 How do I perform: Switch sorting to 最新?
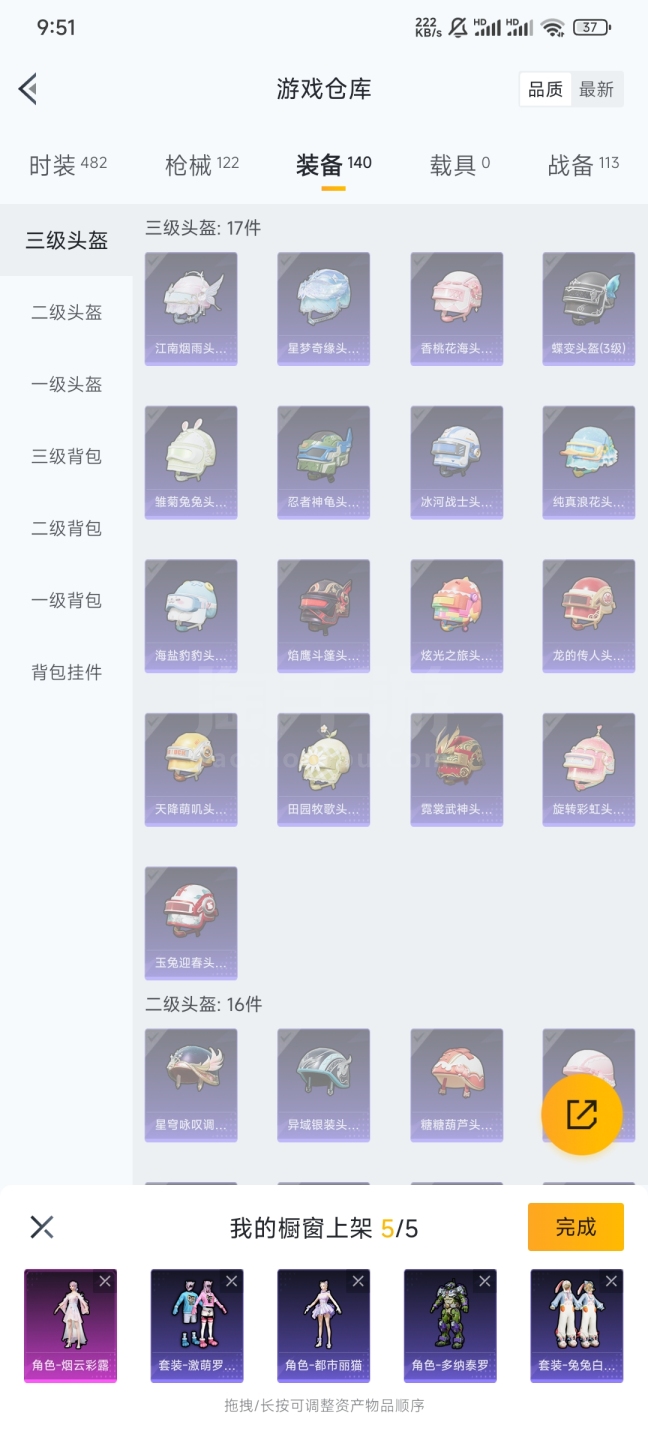coord(596,89)
